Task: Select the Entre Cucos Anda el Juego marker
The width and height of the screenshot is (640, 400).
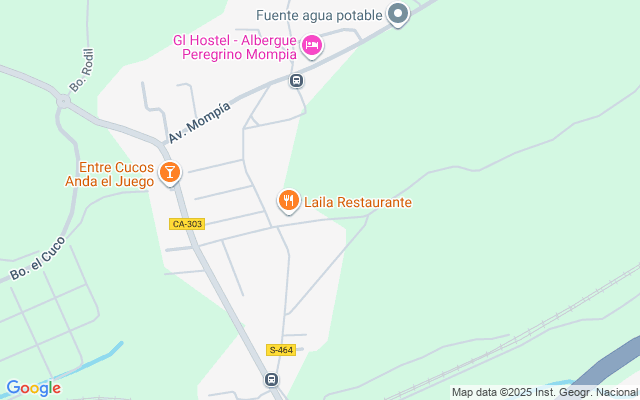Action: [170, 173]
